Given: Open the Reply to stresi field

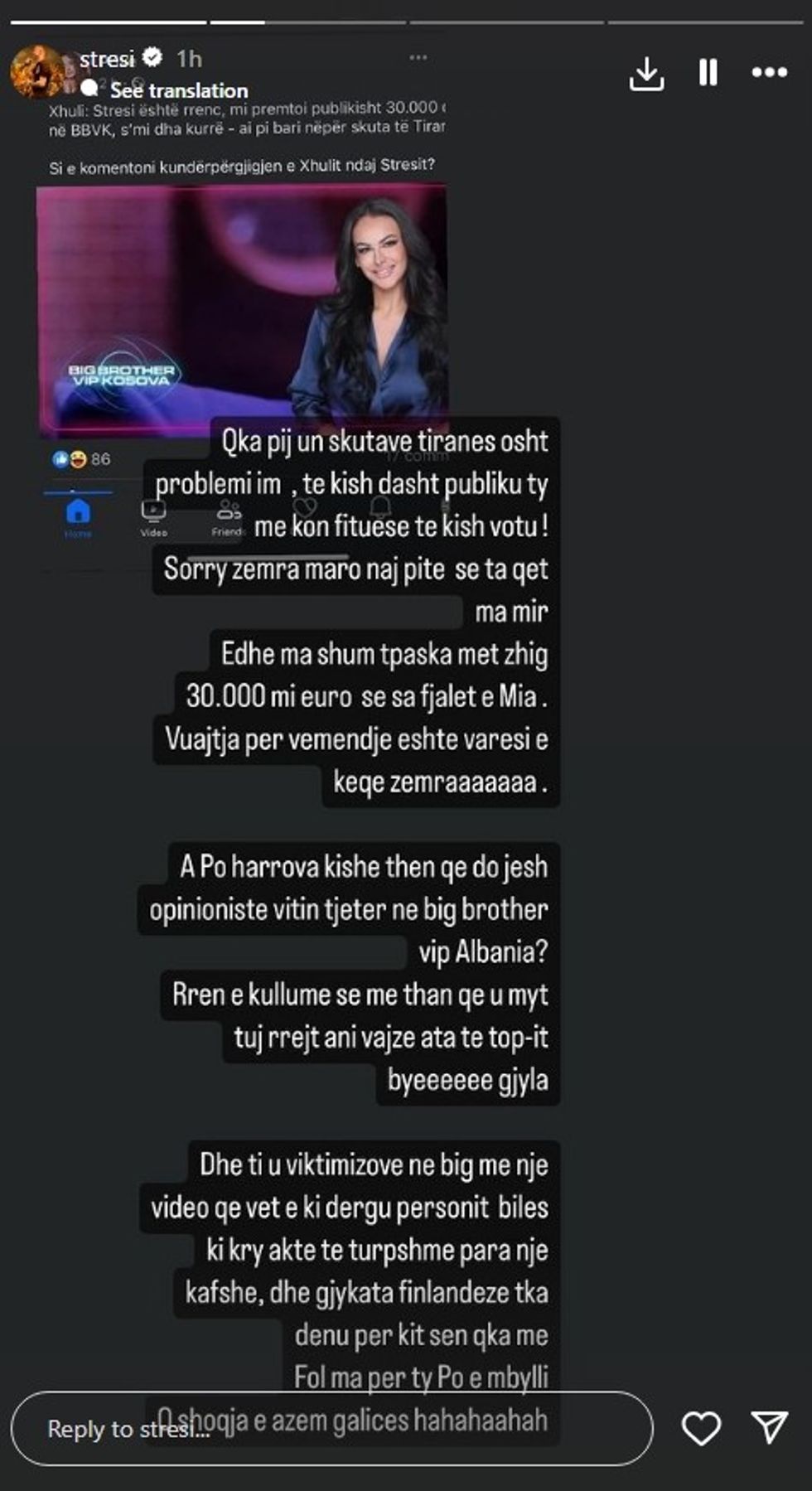Looking at the screenshot, I should pos(331,1428).
